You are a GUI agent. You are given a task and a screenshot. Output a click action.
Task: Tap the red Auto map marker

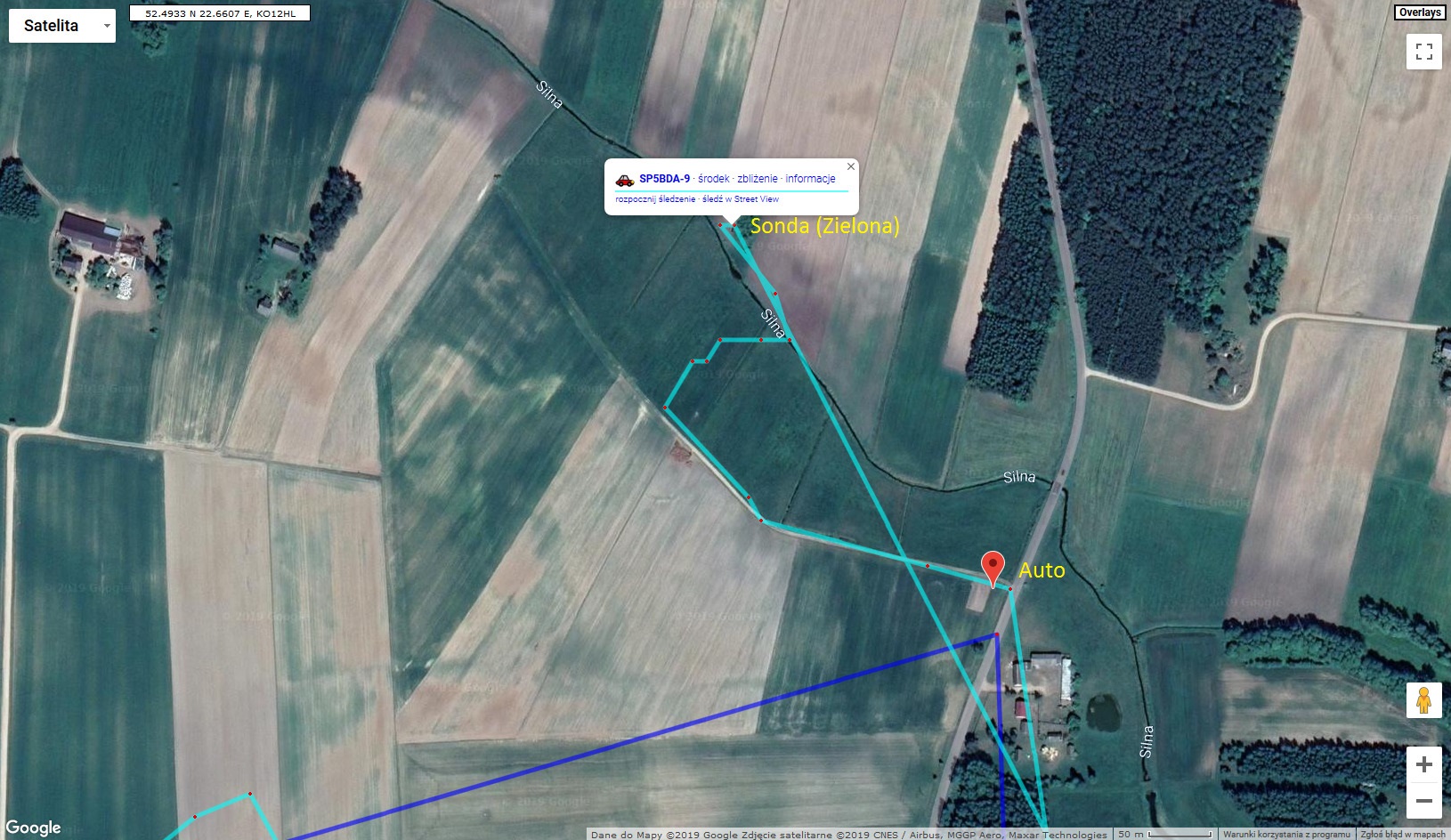coord(993,567)
